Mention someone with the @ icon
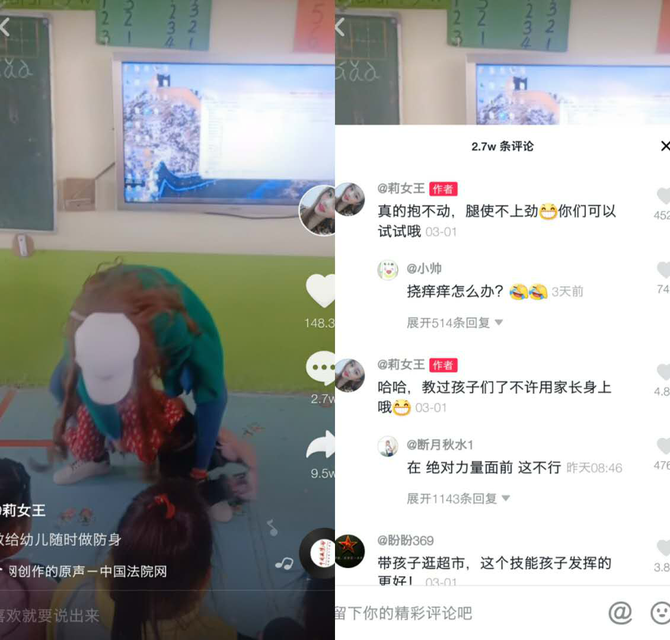Viewport: 670px width, 640px height. [620, 612]
